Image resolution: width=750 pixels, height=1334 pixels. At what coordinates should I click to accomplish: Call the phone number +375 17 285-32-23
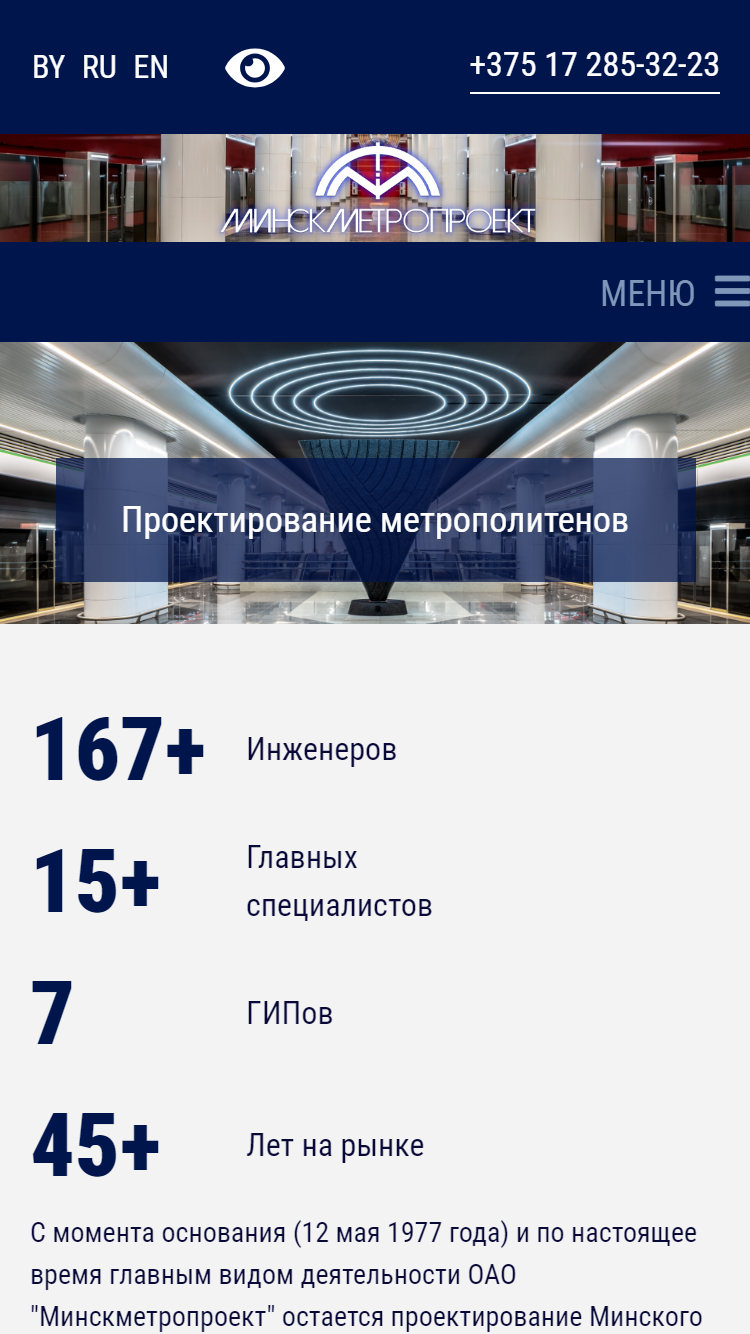point(595,65)
